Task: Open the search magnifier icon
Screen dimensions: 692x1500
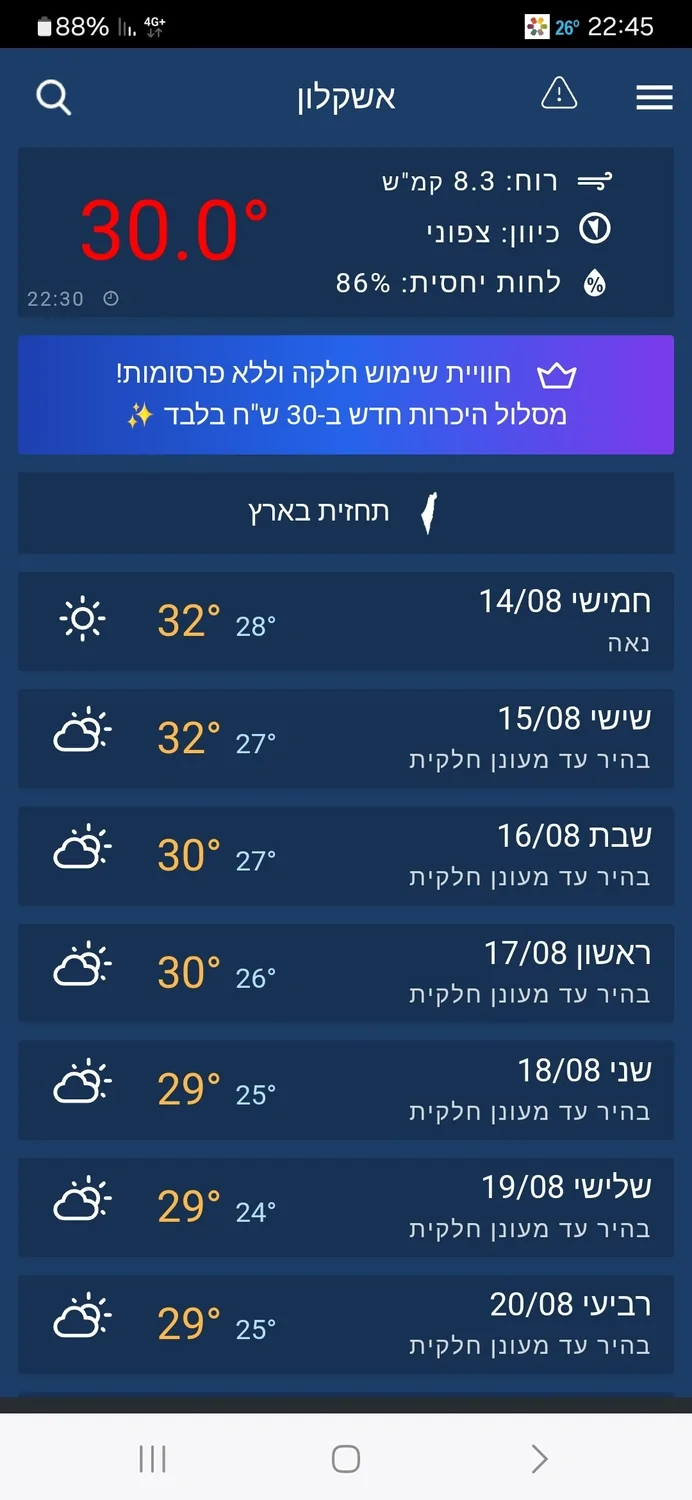Action: 54,97
